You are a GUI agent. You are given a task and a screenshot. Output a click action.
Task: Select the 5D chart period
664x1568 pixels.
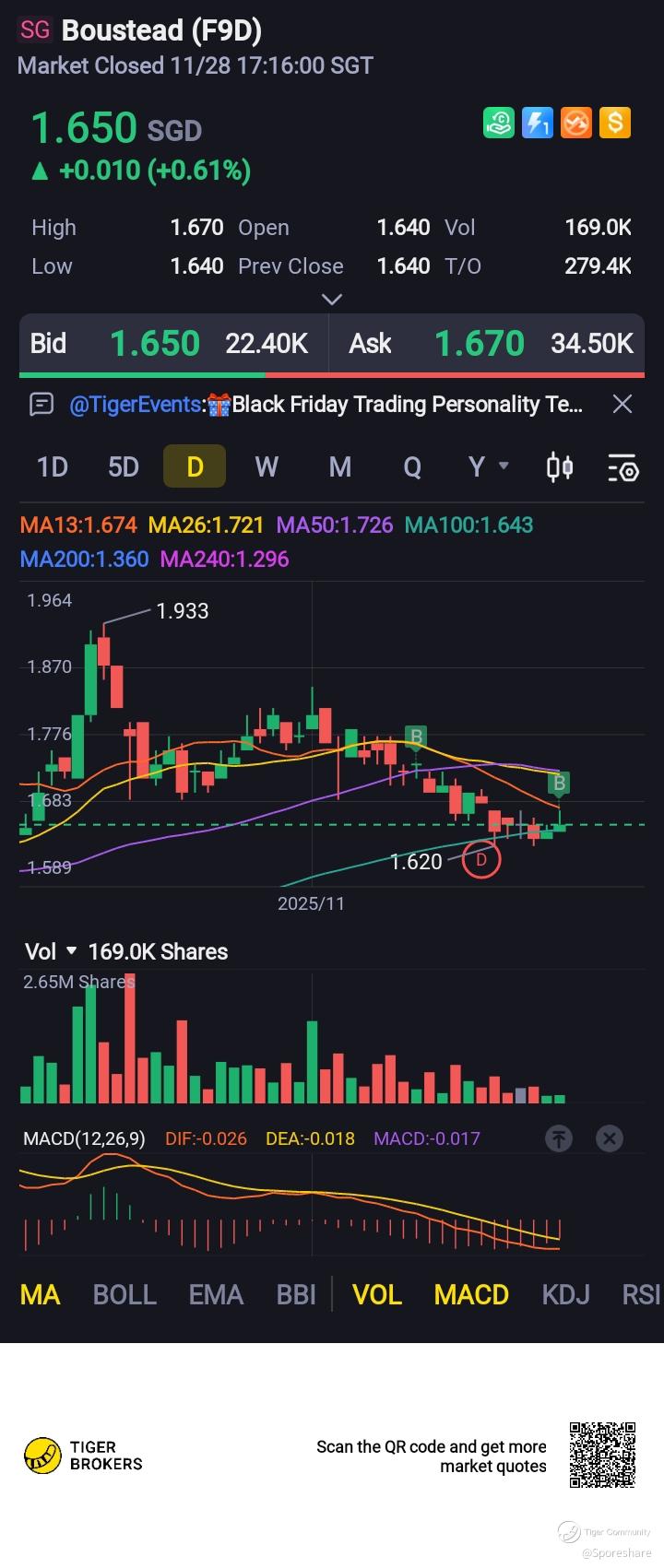(x=124, y=467)
